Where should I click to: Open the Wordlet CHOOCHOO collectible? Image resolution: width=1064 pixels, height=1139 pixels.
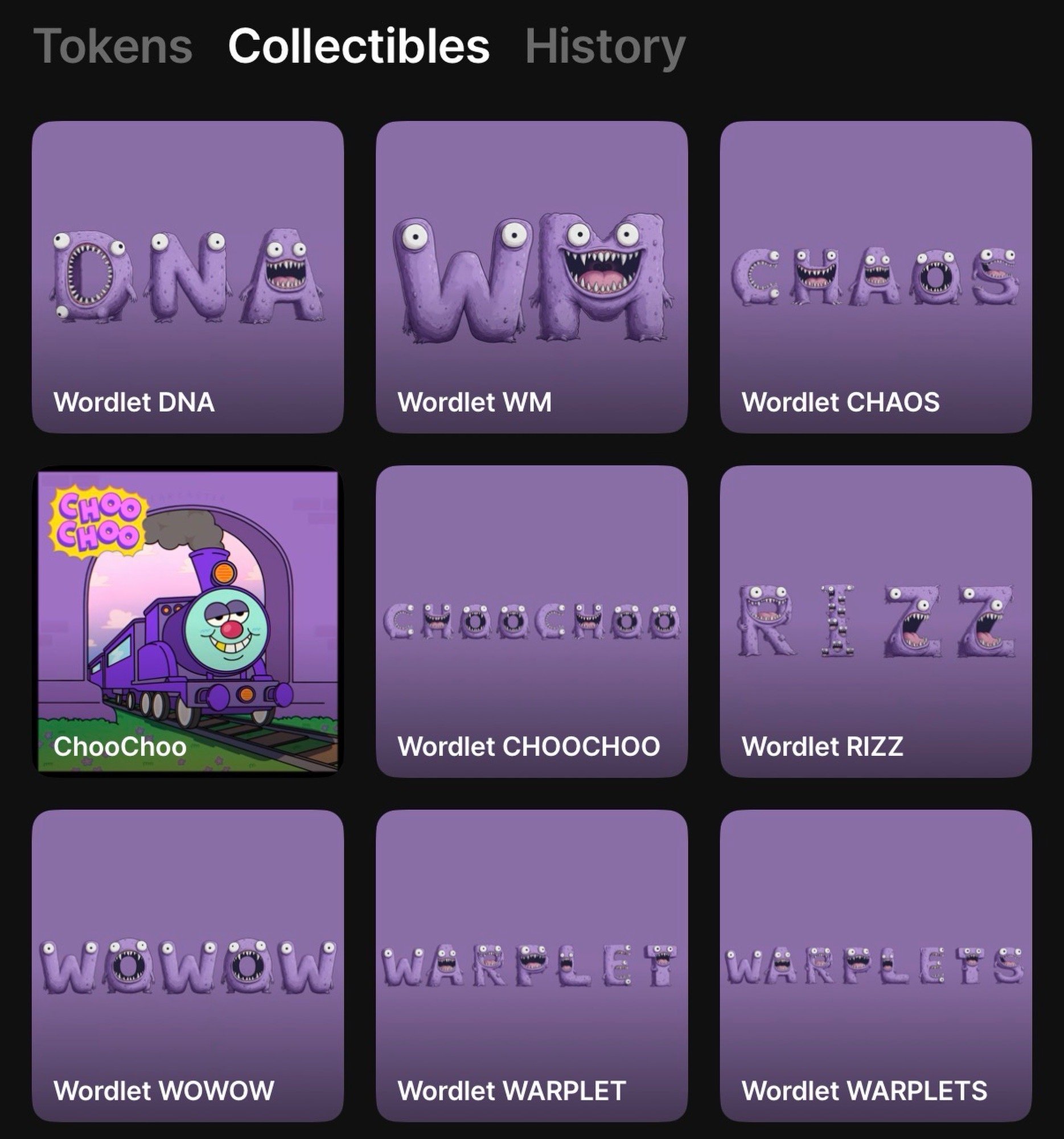pos(531,622)
